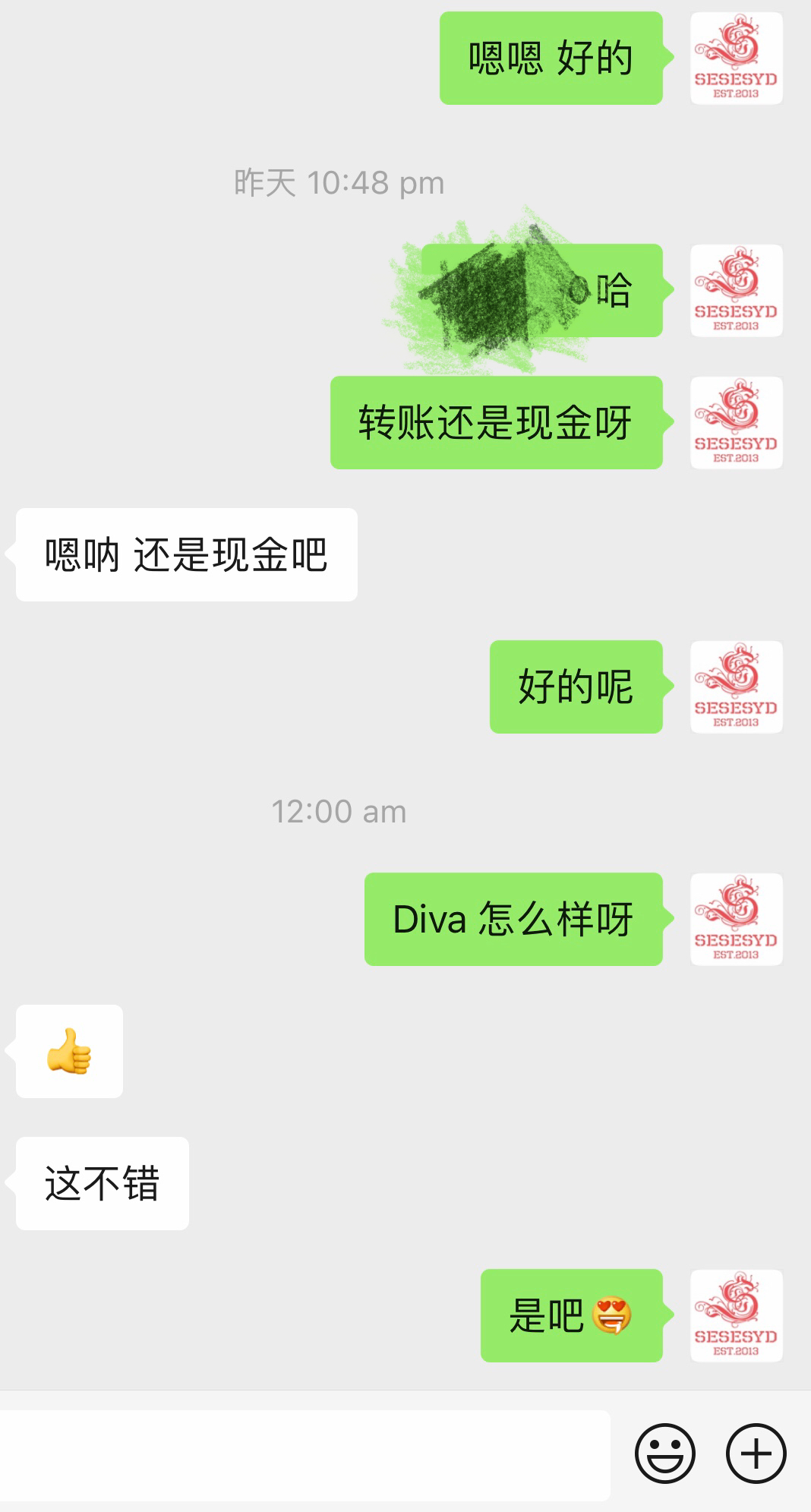Viewport: 811px width, 1512px height.
Task: Open the emoji sticker panel
Action: pyautogui.click(x=664, y=1454)
